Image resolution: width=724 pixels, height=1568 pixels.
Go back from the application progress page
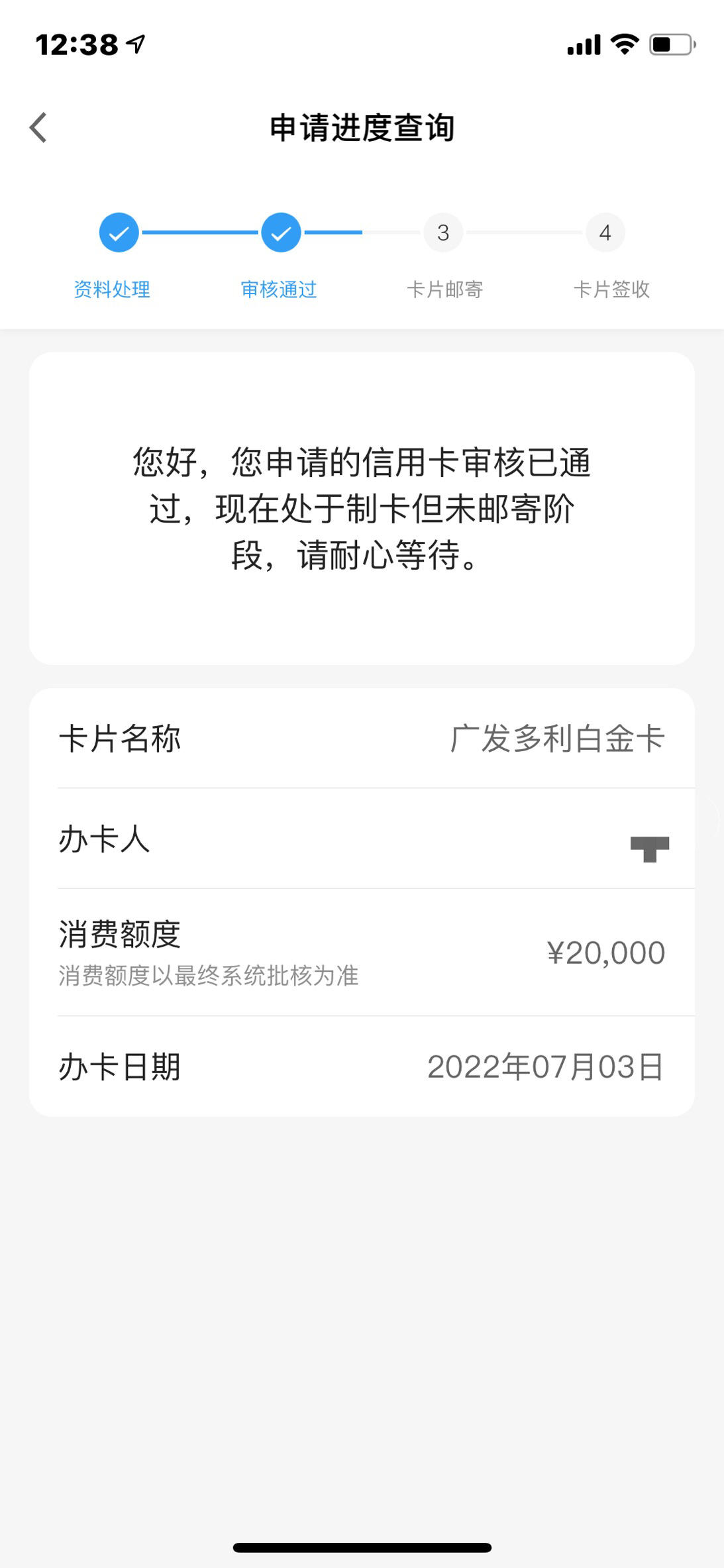click(x=38, y=127)
